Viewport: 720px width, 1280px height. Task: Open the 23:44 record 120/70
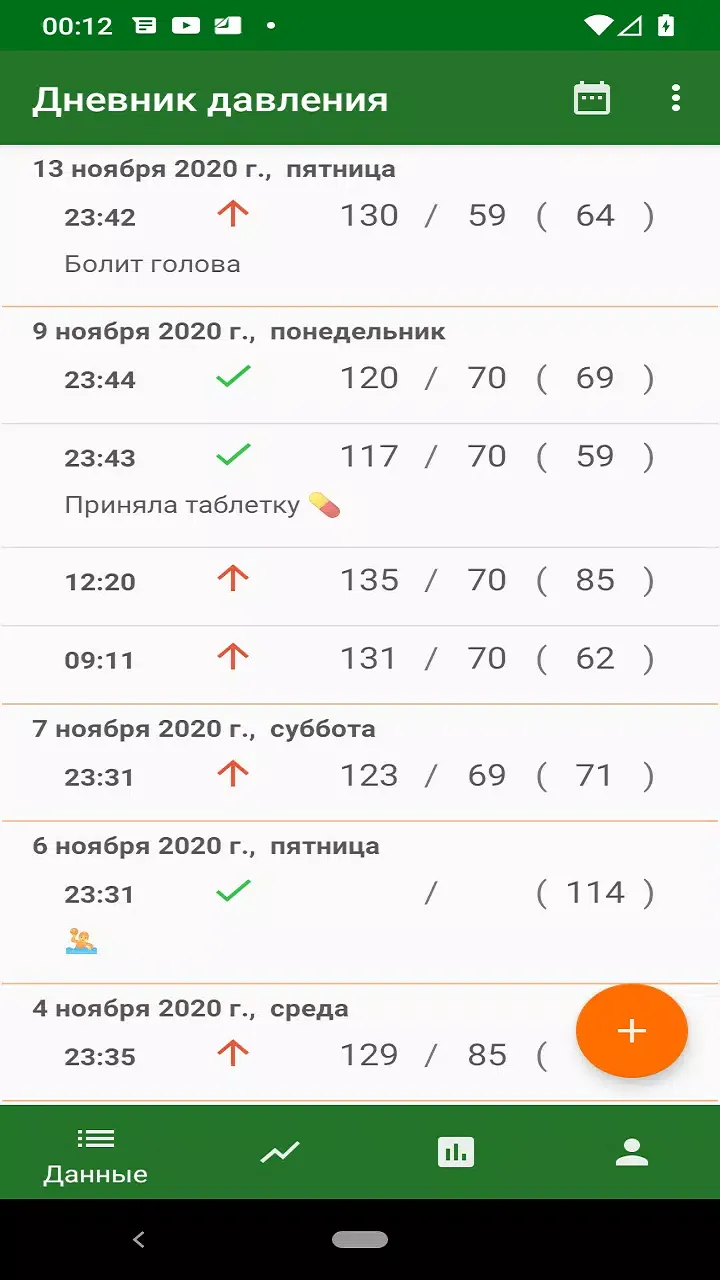[360, 379]
